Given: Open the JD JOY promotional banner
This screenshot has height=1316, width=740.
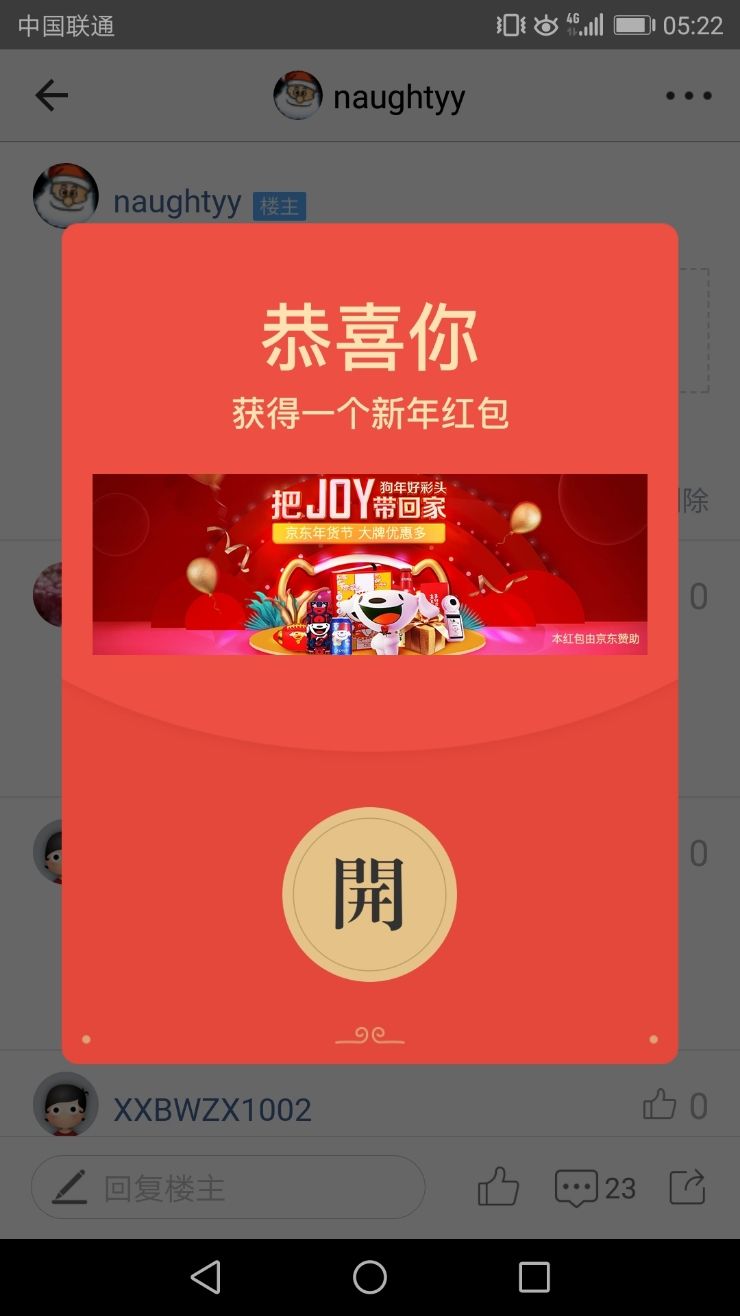Looking at the screenshot, I should 370,564.
